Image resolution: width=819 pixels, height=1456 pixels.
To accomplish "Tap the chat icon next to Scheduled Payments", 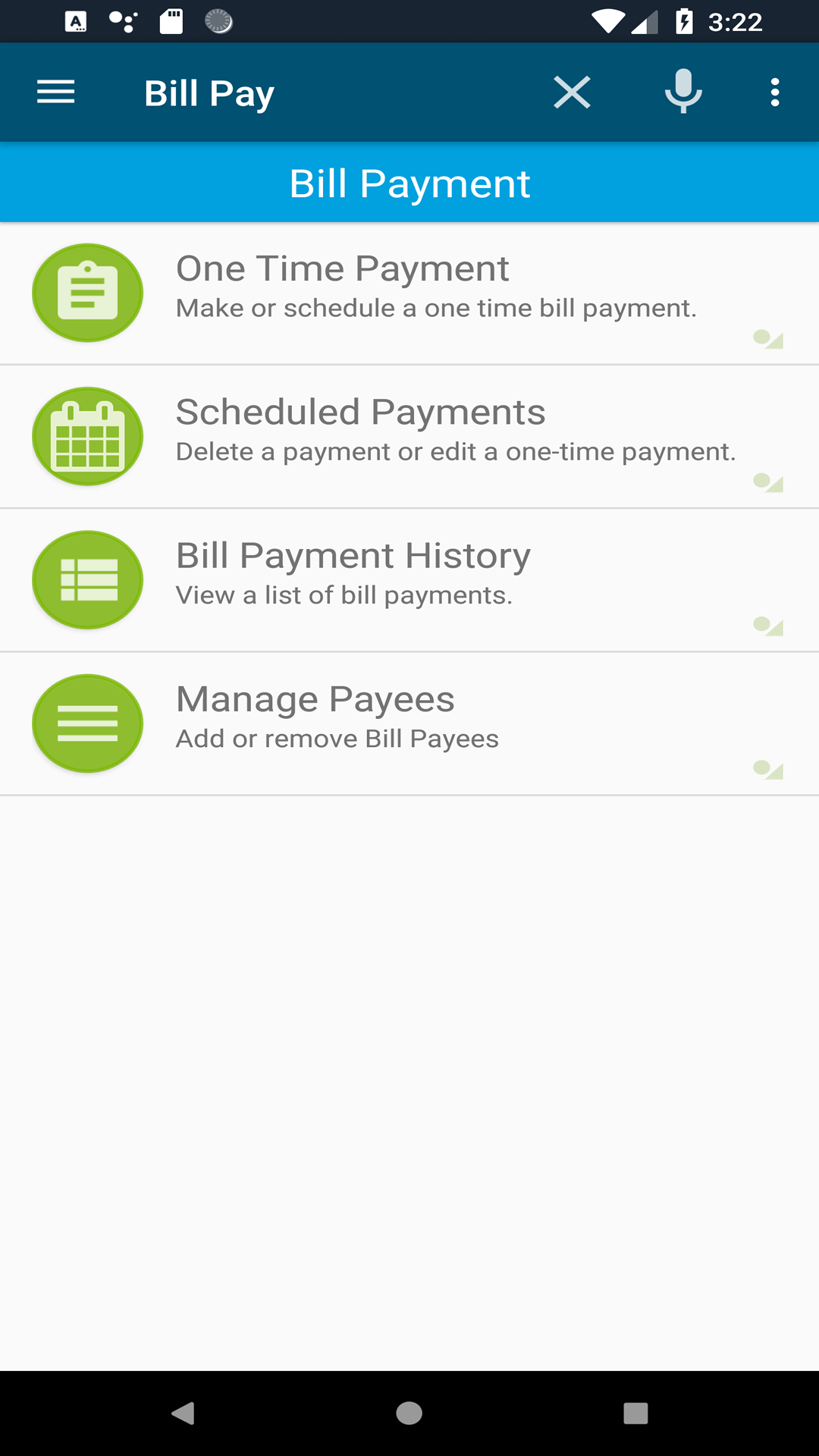I will [768, 482].
